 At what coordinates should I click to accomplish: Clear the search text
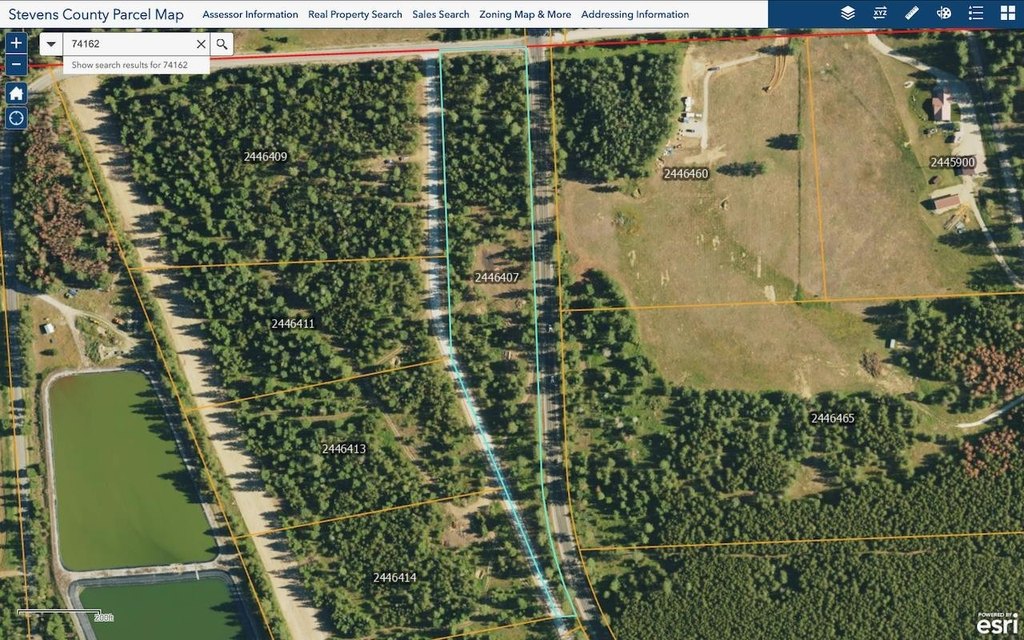click(200, 44)
